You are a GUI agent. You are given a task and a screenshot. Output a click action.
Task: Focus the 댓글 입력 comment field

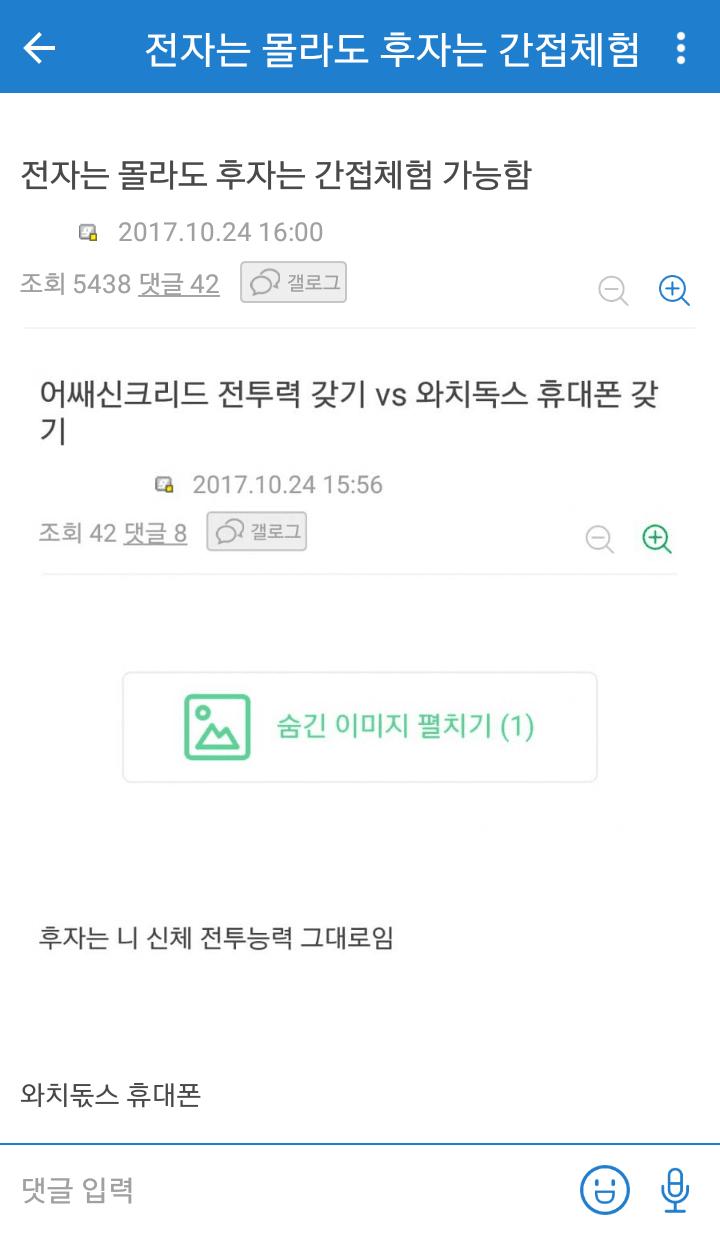pyautogui.click(x=290, y=1190)
